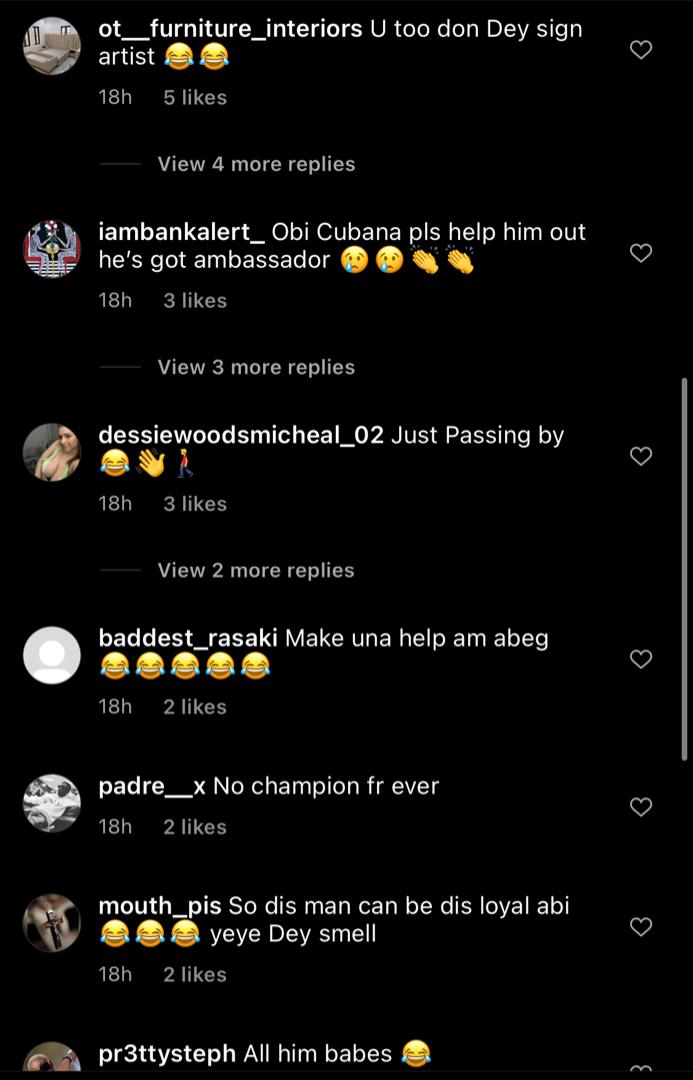Like iambankalert_'s comment about Obi Cubana

point(641,253)
